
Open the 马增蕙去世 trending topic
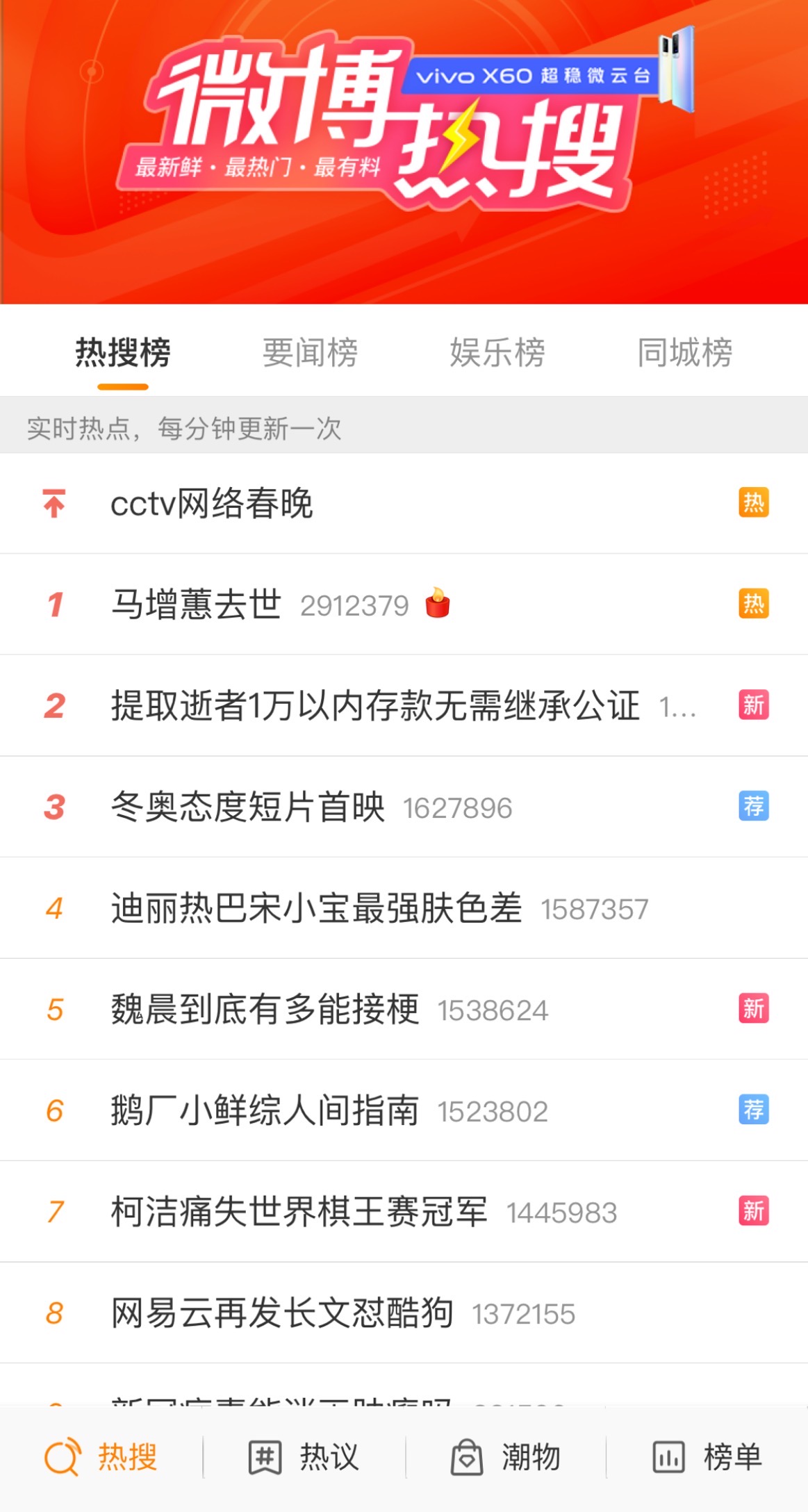(x=197, y=605)
